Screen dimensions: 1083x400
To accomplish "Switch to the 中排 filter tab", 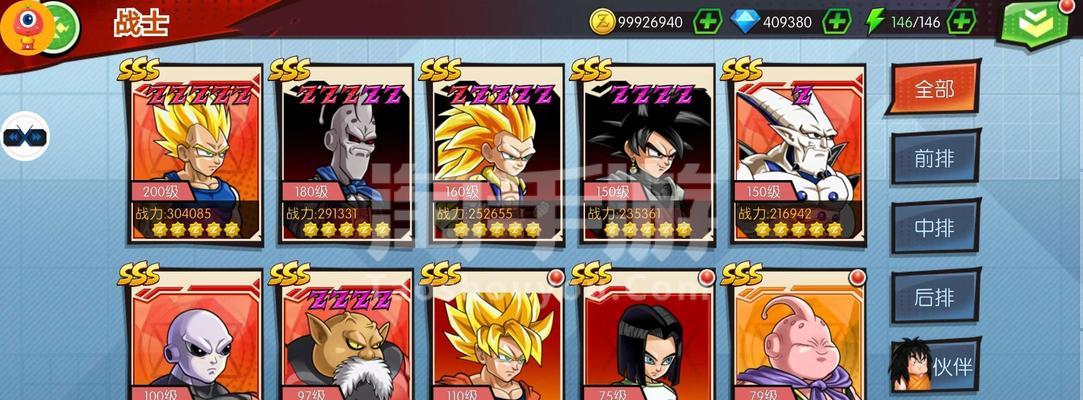I will click(x=934, y=227).
